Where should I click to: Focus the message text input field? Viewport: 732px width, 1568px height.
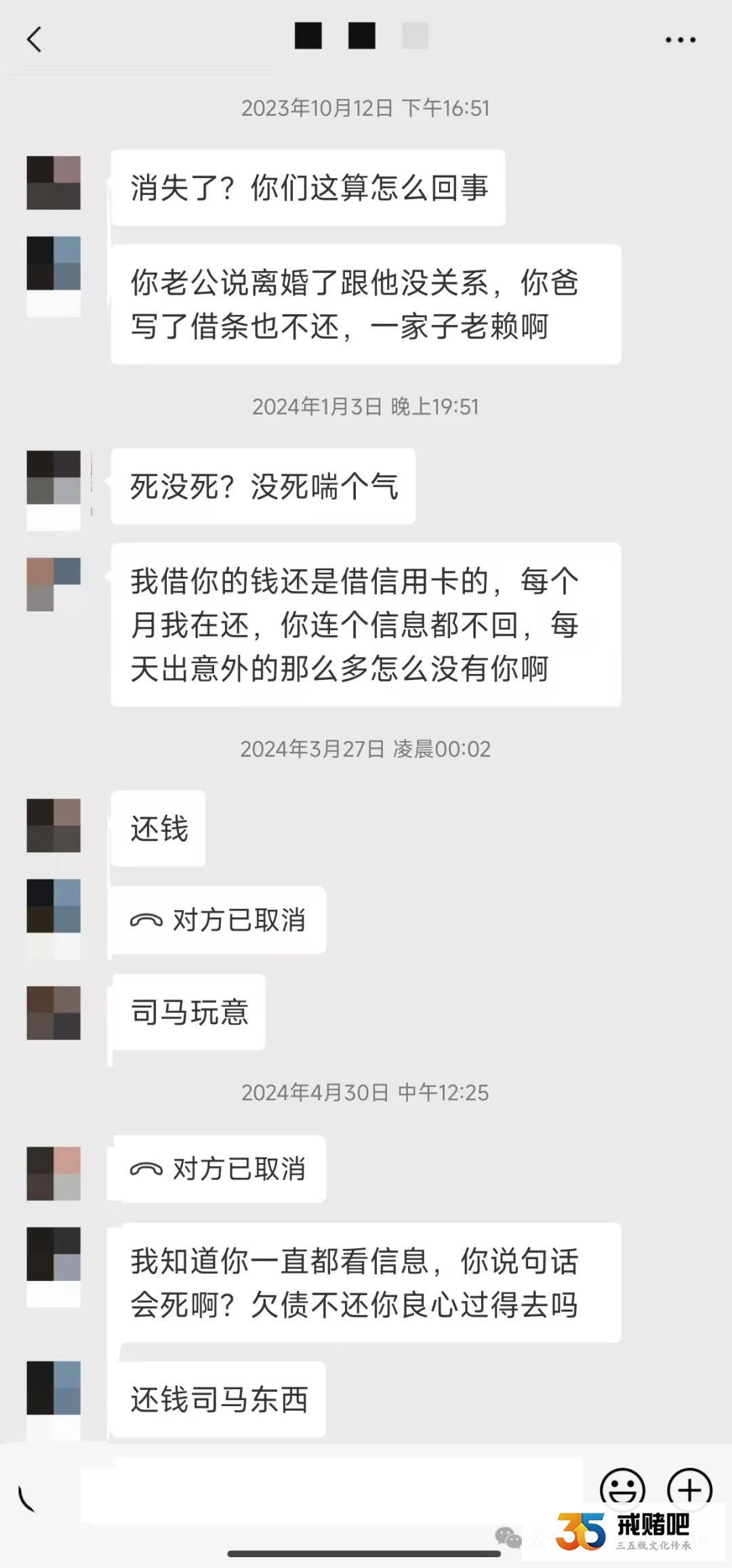tap(332, 1491)
